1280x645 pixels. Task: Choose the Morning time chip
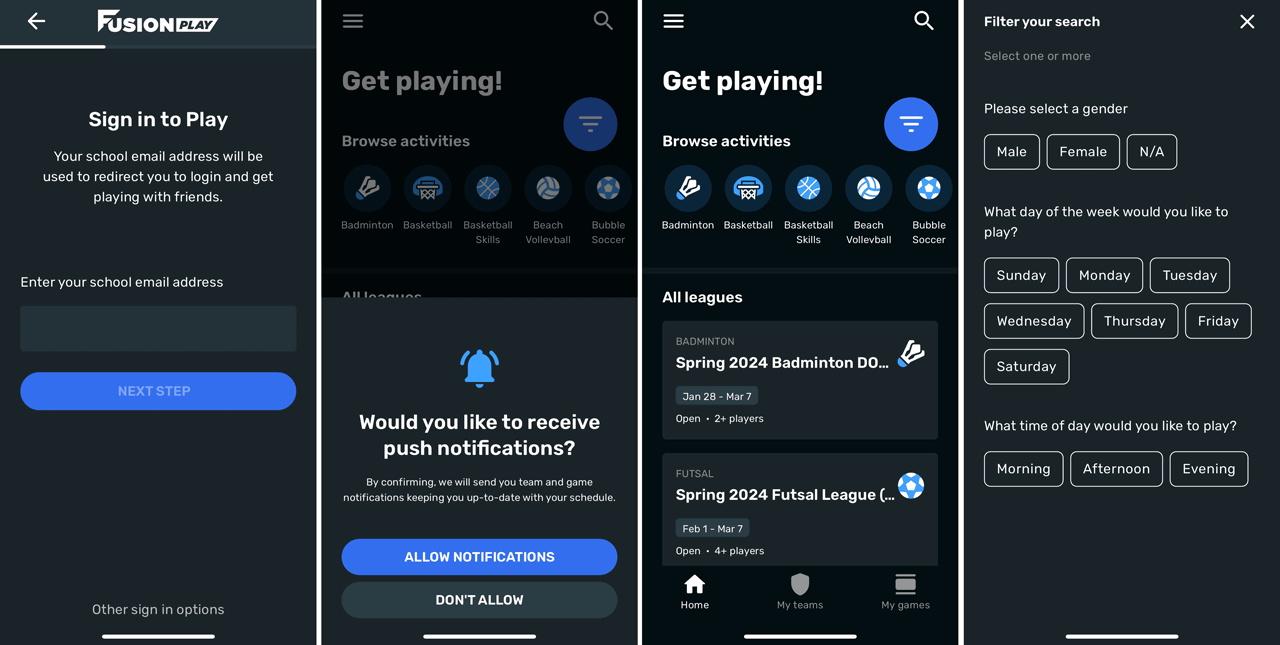(1023, 469)
